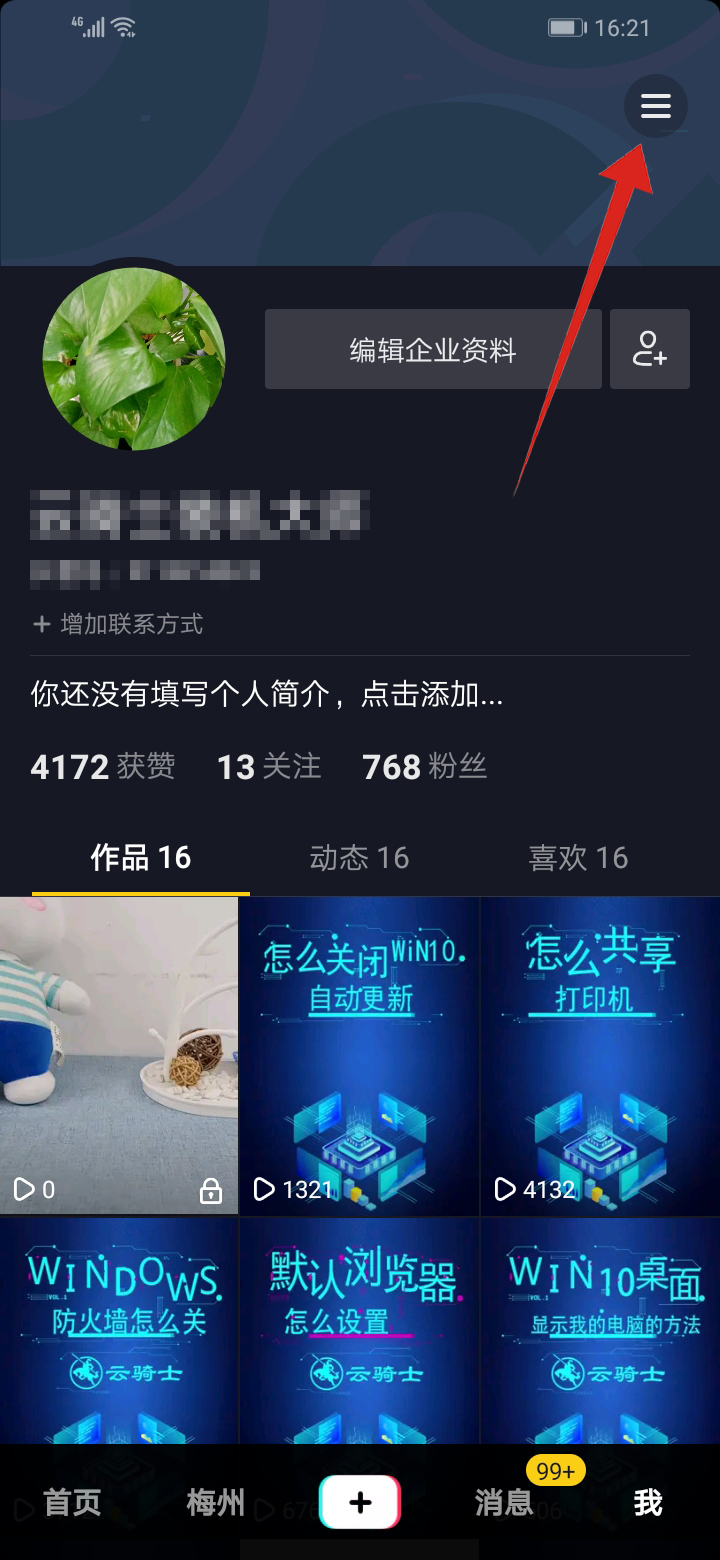Image resolution: width=720 pixels, height=1560 pixels.
Task: Open 我 profile tab in bottom bar
Action: click(x=648, y=1501)
